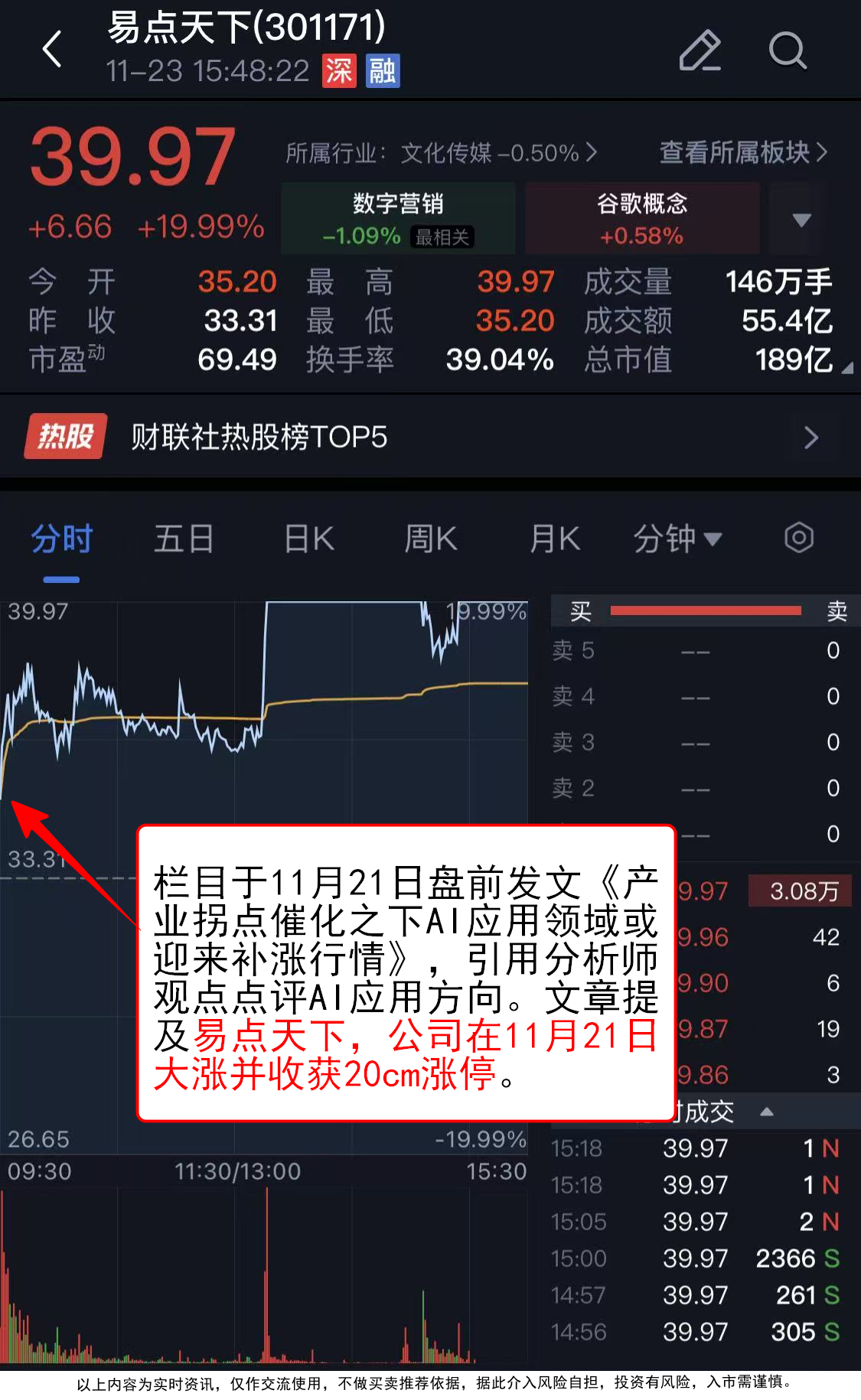Image resolution: width=861 pixels, height=1400 pixels.
Task: Tap the pencil edit icon
Action: 700,50
